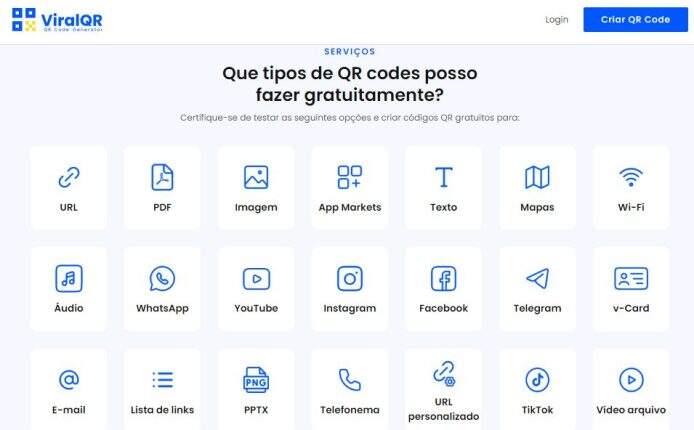694x430 pixels.
Task: Open the Áudio QR code card
Action: tap(68, 289)
